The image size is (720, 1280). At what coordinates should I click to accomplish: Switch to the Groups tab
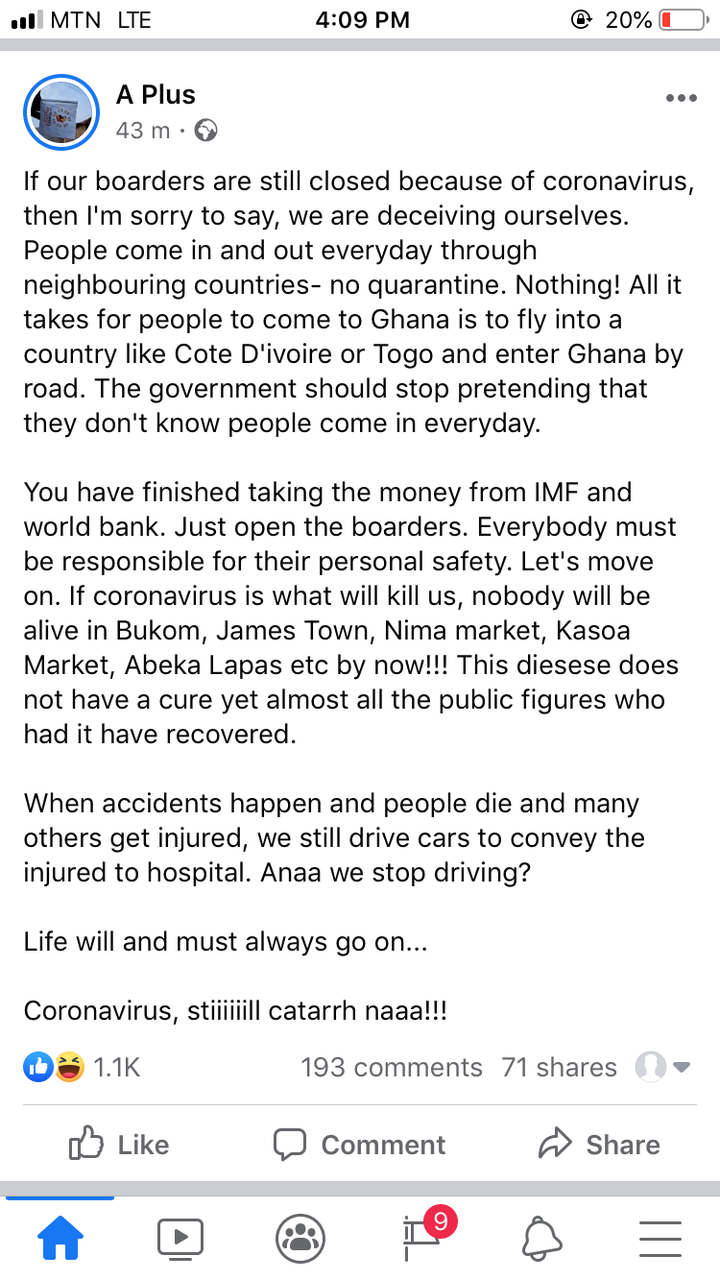300,1238
